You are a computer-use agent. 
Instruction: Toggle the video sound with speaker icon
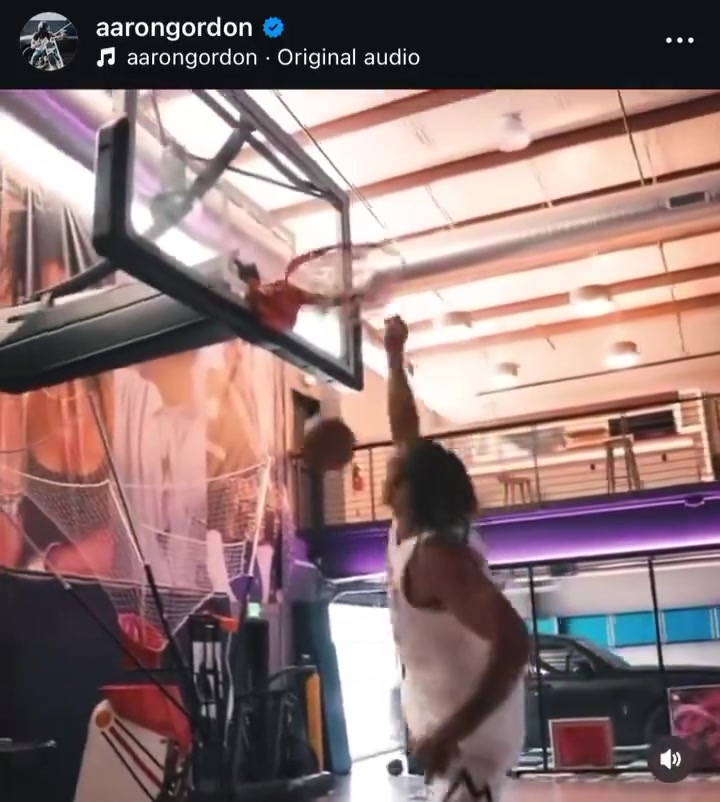[670, 759]
